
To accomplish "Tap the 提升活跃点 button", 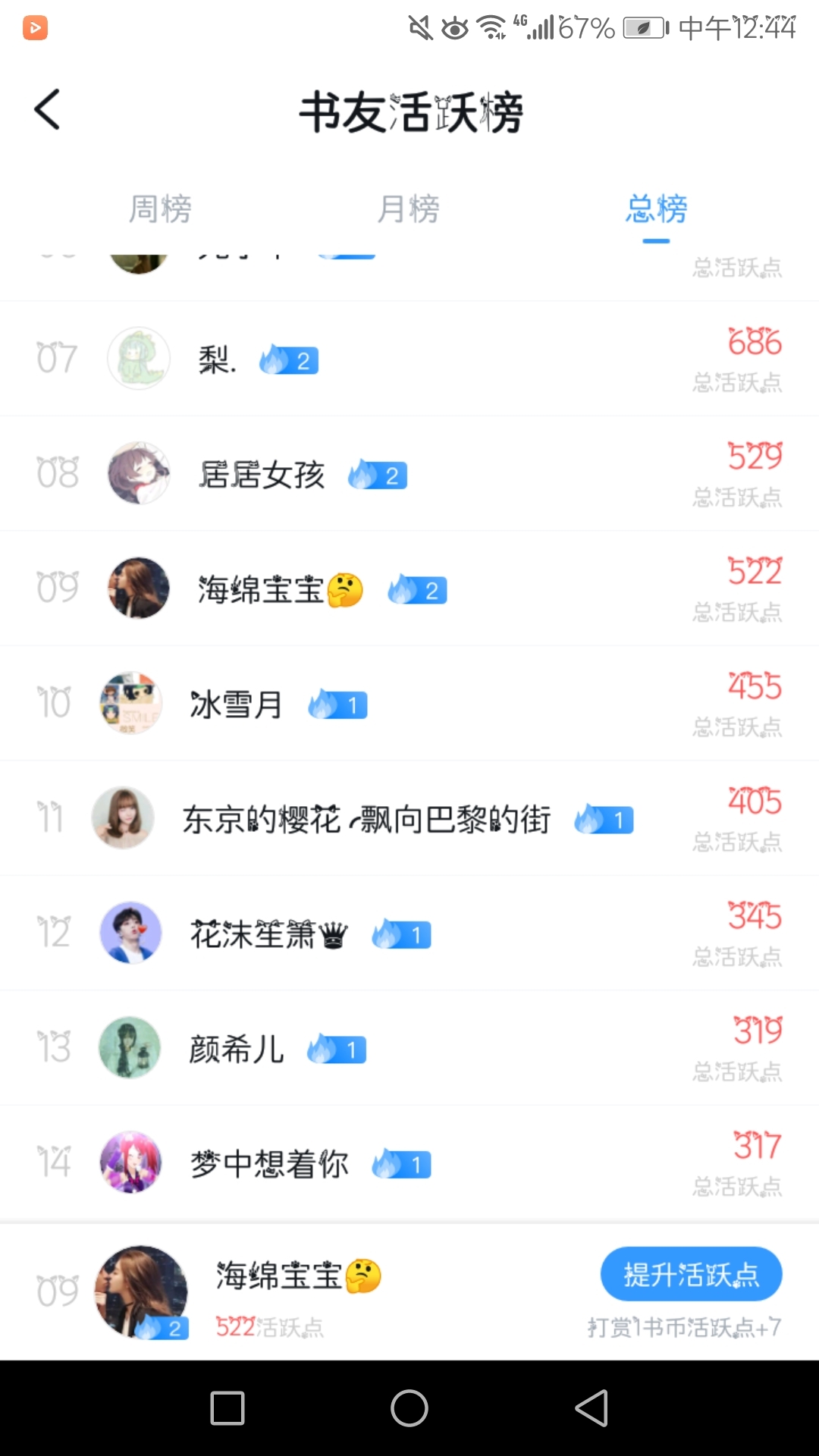I will tap(691, 1275).
